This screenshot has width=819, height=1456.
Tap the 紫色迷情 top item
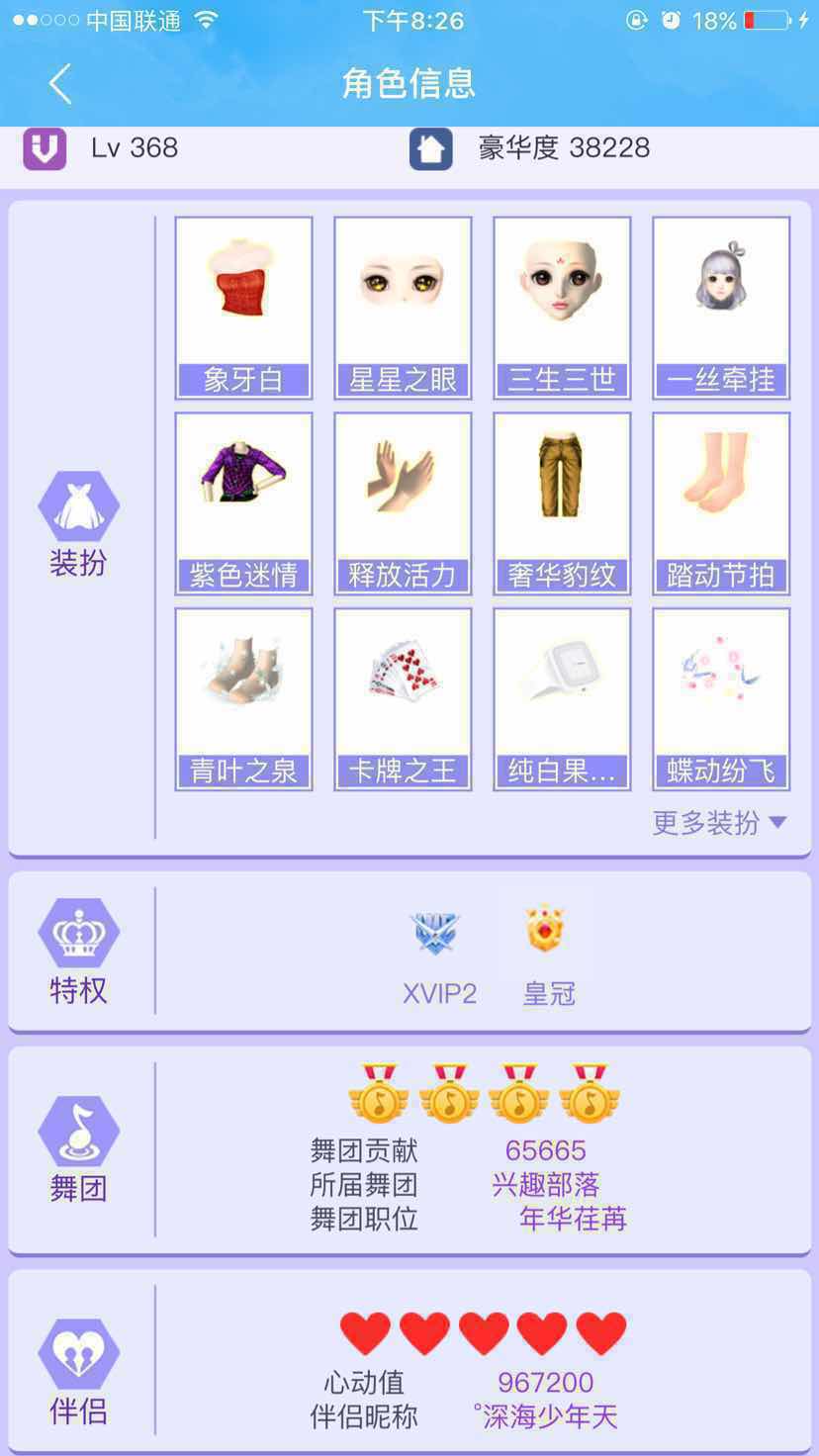243,503
